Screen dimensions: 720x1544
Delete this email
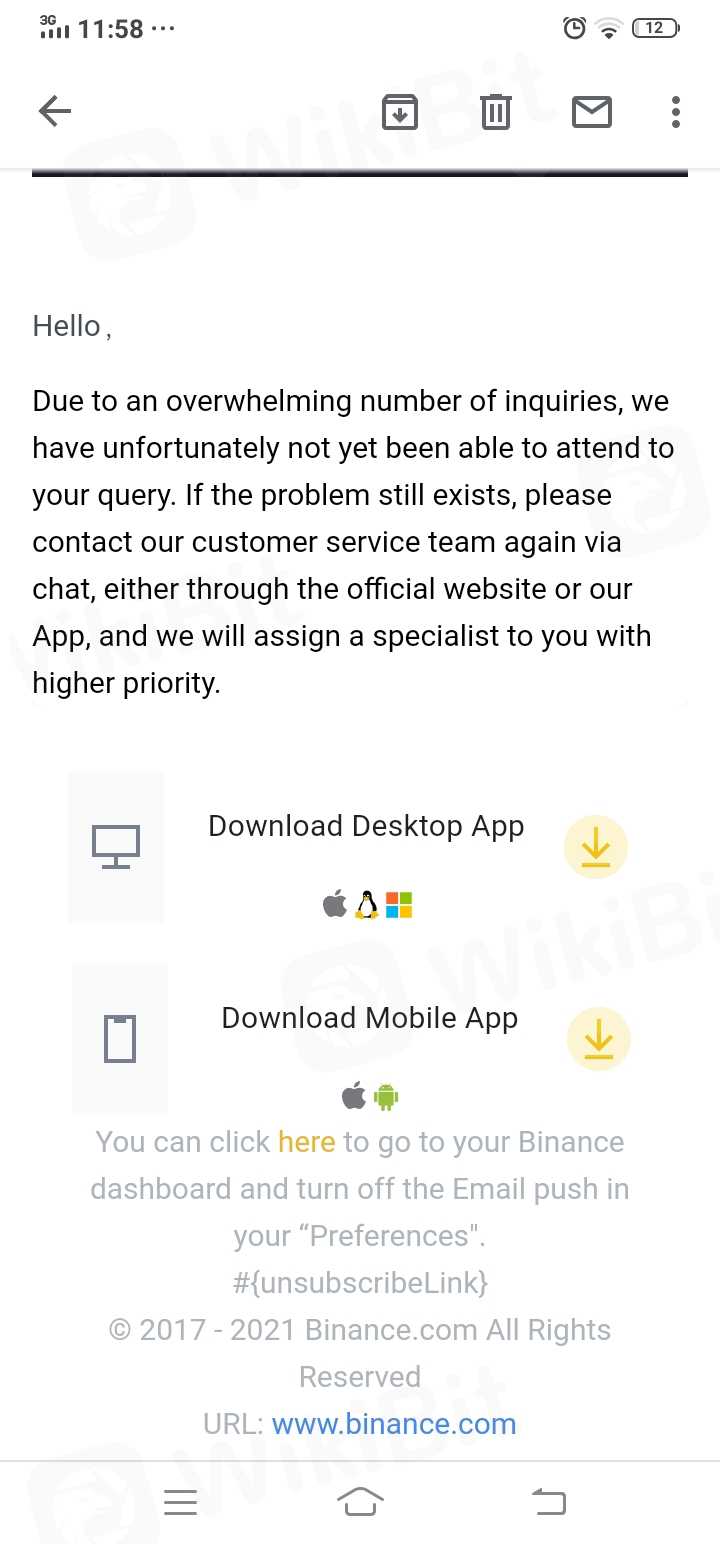495,111
